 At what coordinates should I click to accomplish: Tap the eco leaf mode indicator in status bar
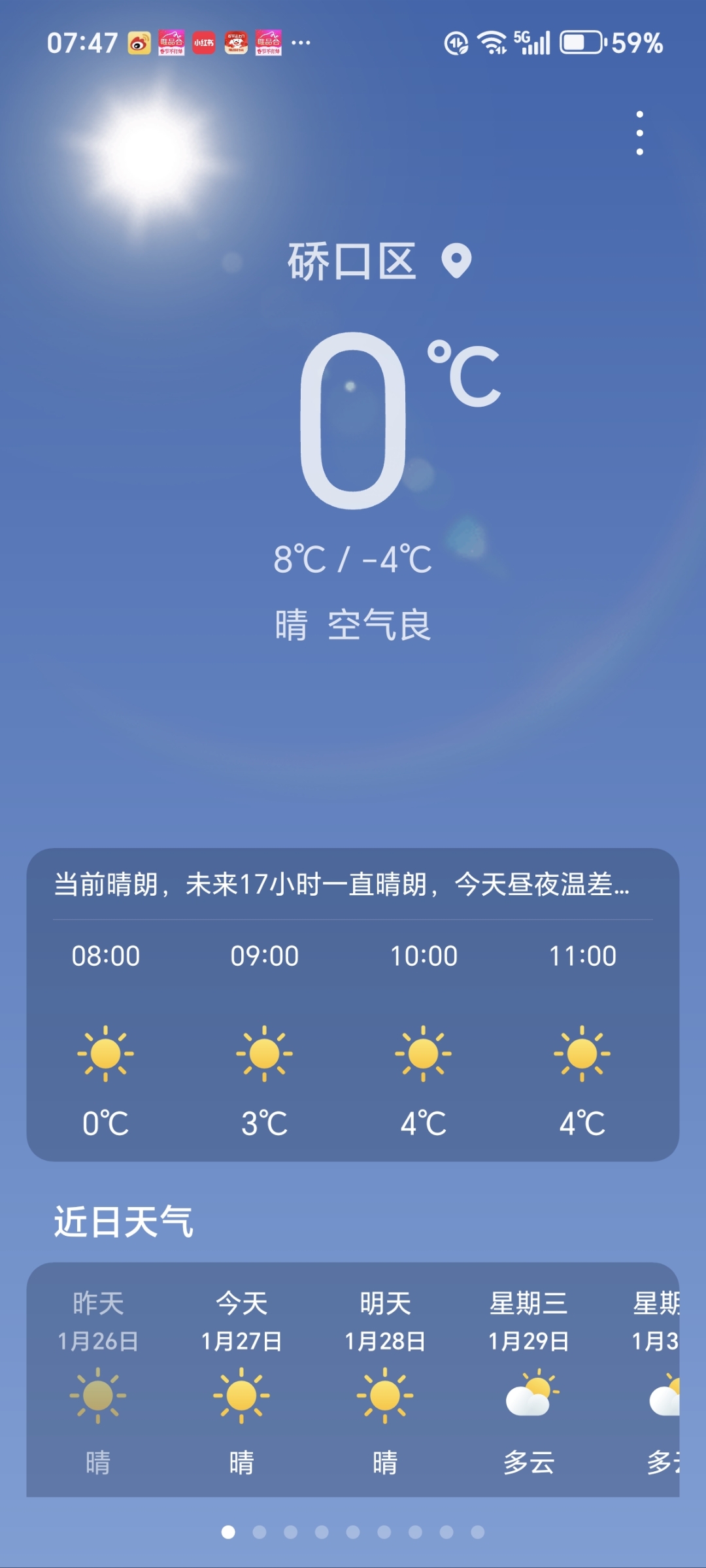point(456,43)
